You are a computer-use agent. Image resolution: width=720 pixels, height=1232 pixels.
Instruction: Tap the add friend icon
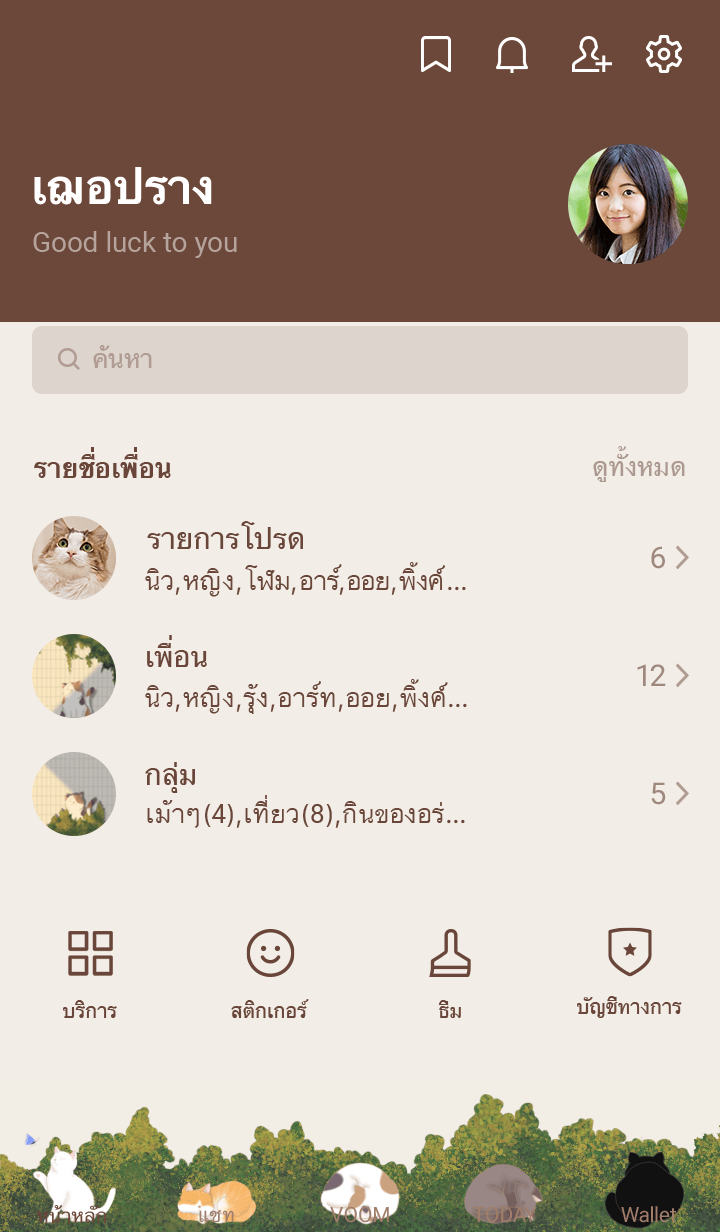(x=590, y=55)
